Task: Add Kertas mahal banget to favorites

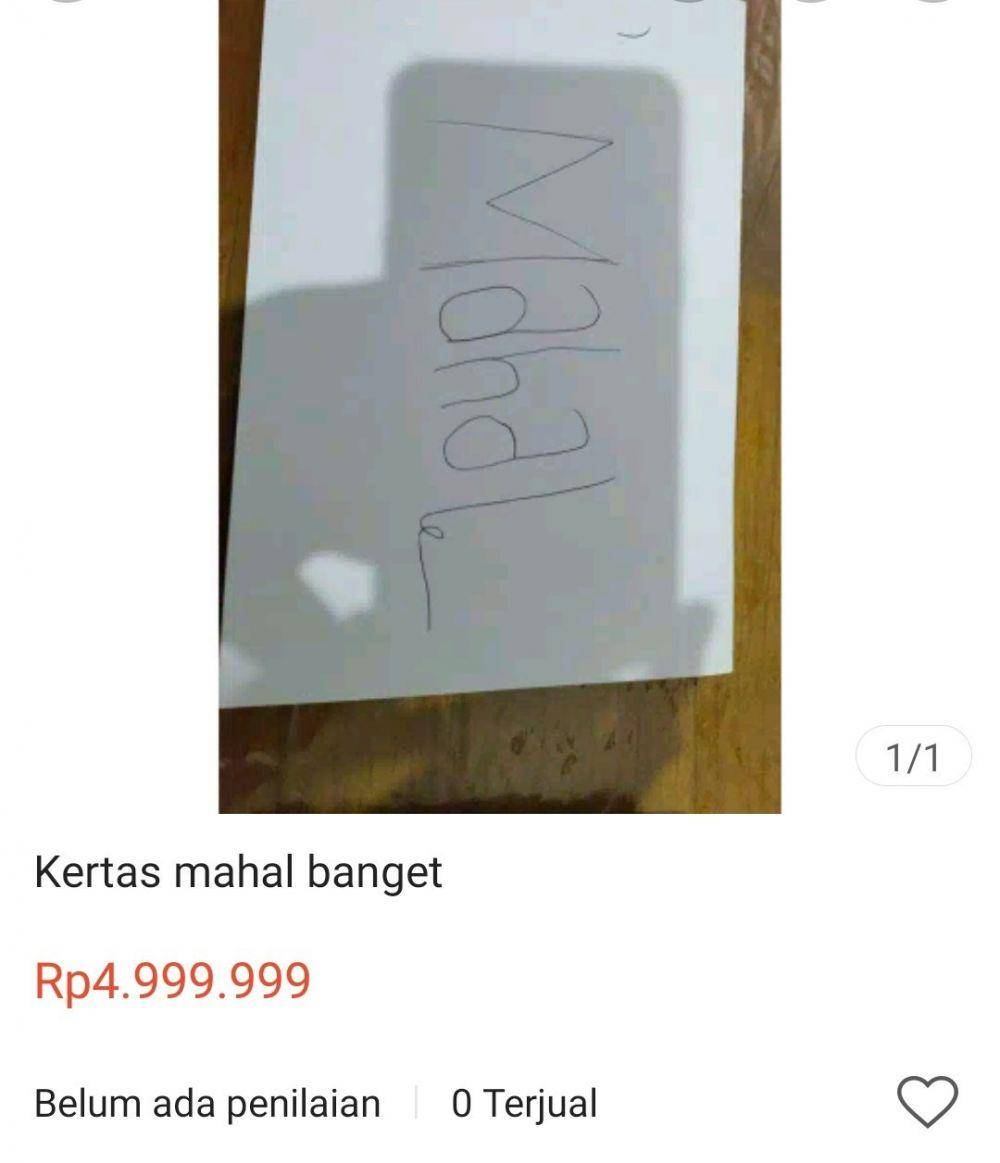Action: click(x=927, y=1102)
